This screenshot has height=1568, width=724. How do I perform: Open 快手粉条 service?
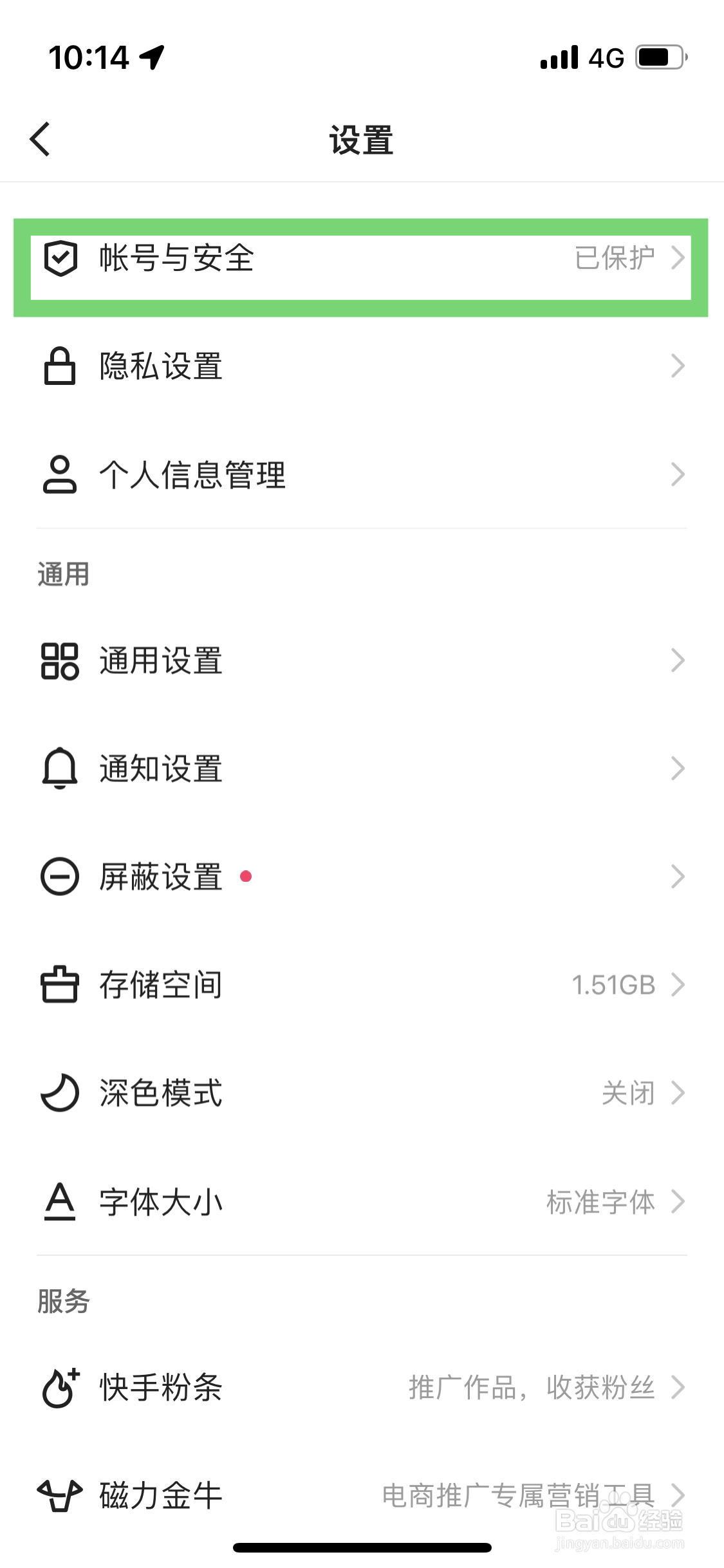[360, 1387]
